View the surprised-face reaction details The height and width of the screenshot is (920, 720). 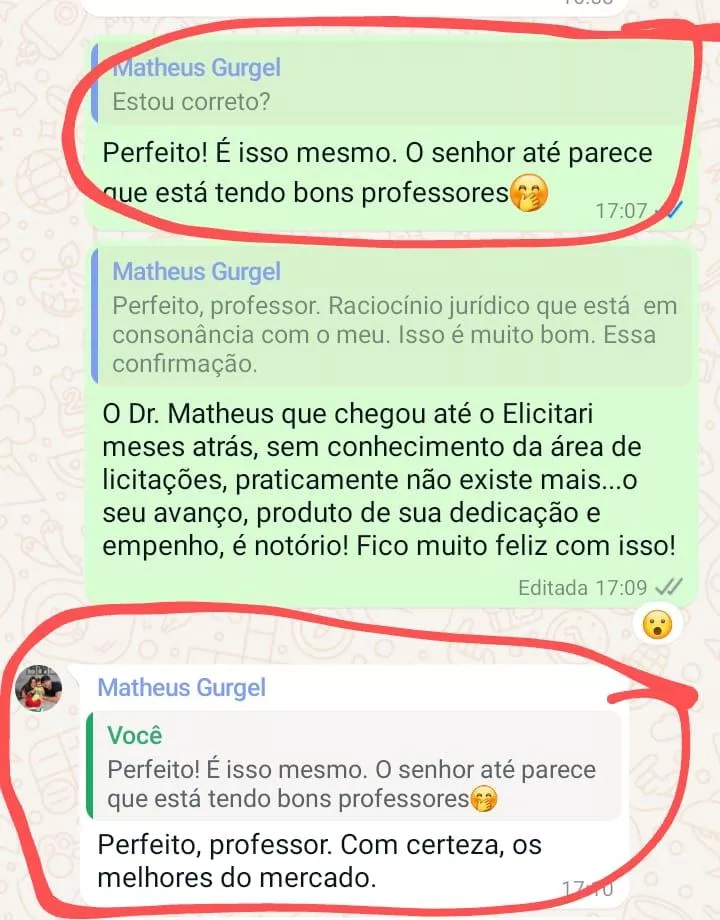click(657, 626)
